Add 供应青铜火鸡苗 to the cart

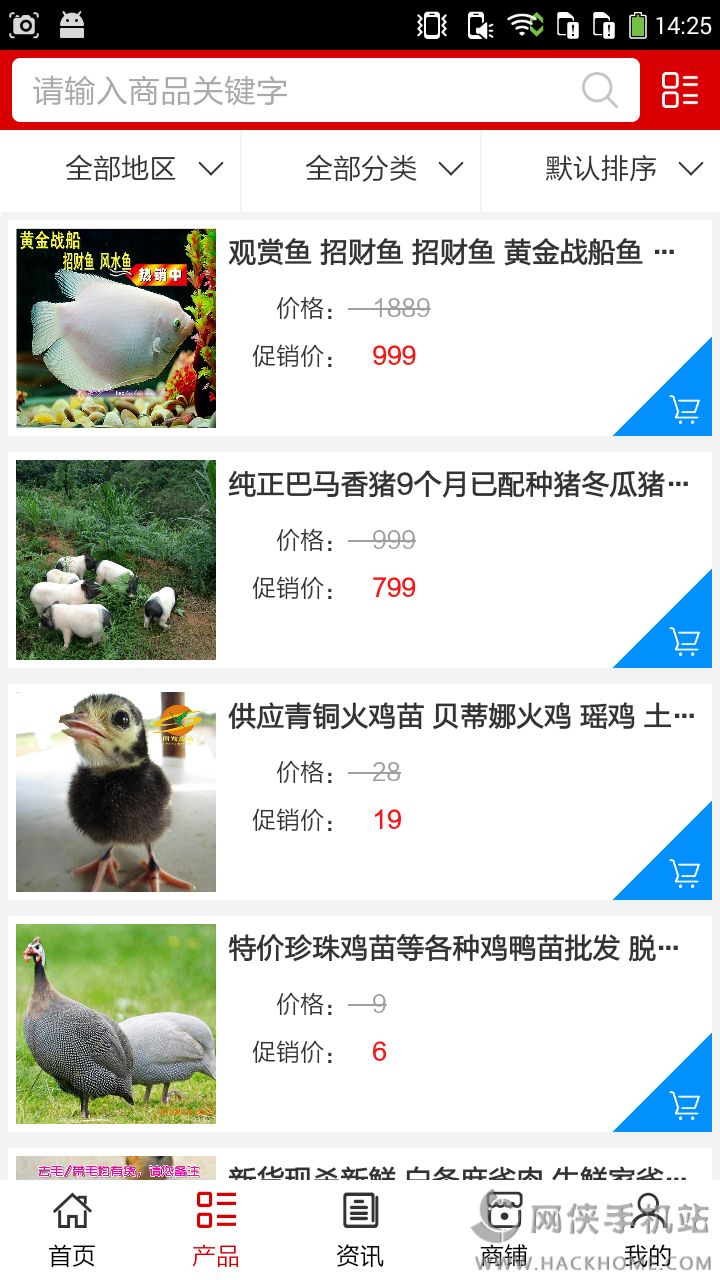(685, 873)
